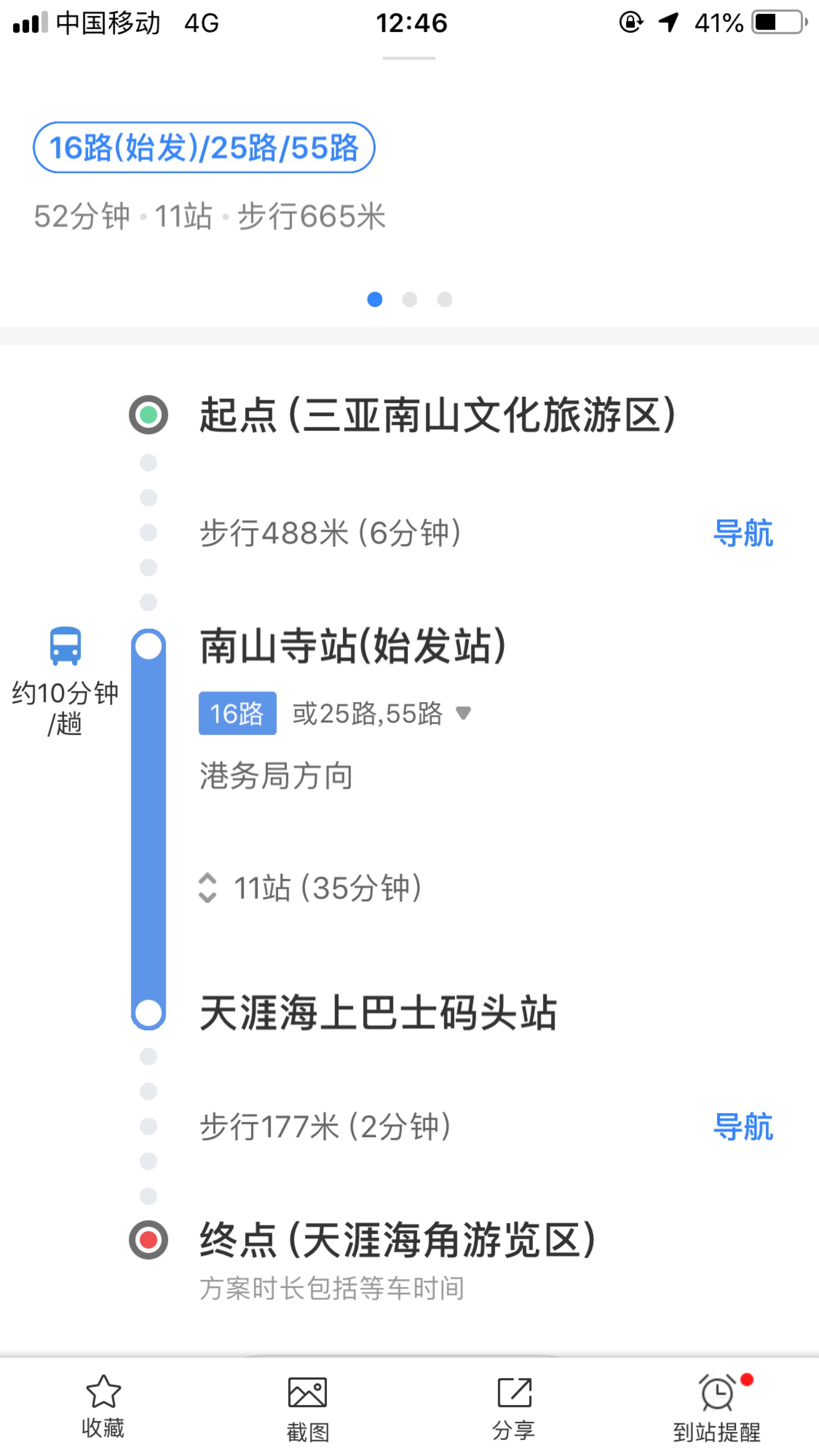Tap the drag handle at the top
The height and width of the screenshot is (1456, 819).
[x=409, y=58]
